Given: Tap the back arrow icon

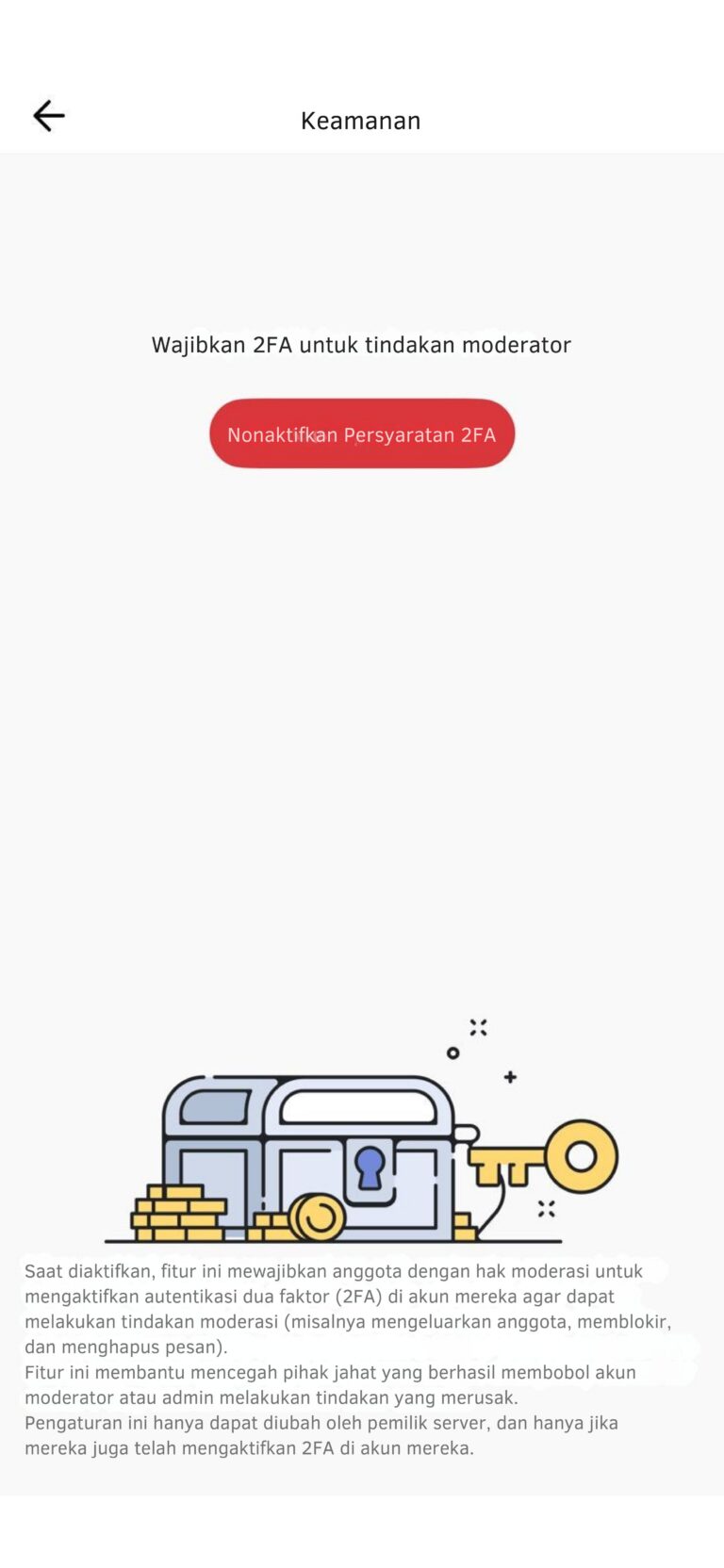Looking at the screenshot, I should pyautogui.click(x=48, y=116).
